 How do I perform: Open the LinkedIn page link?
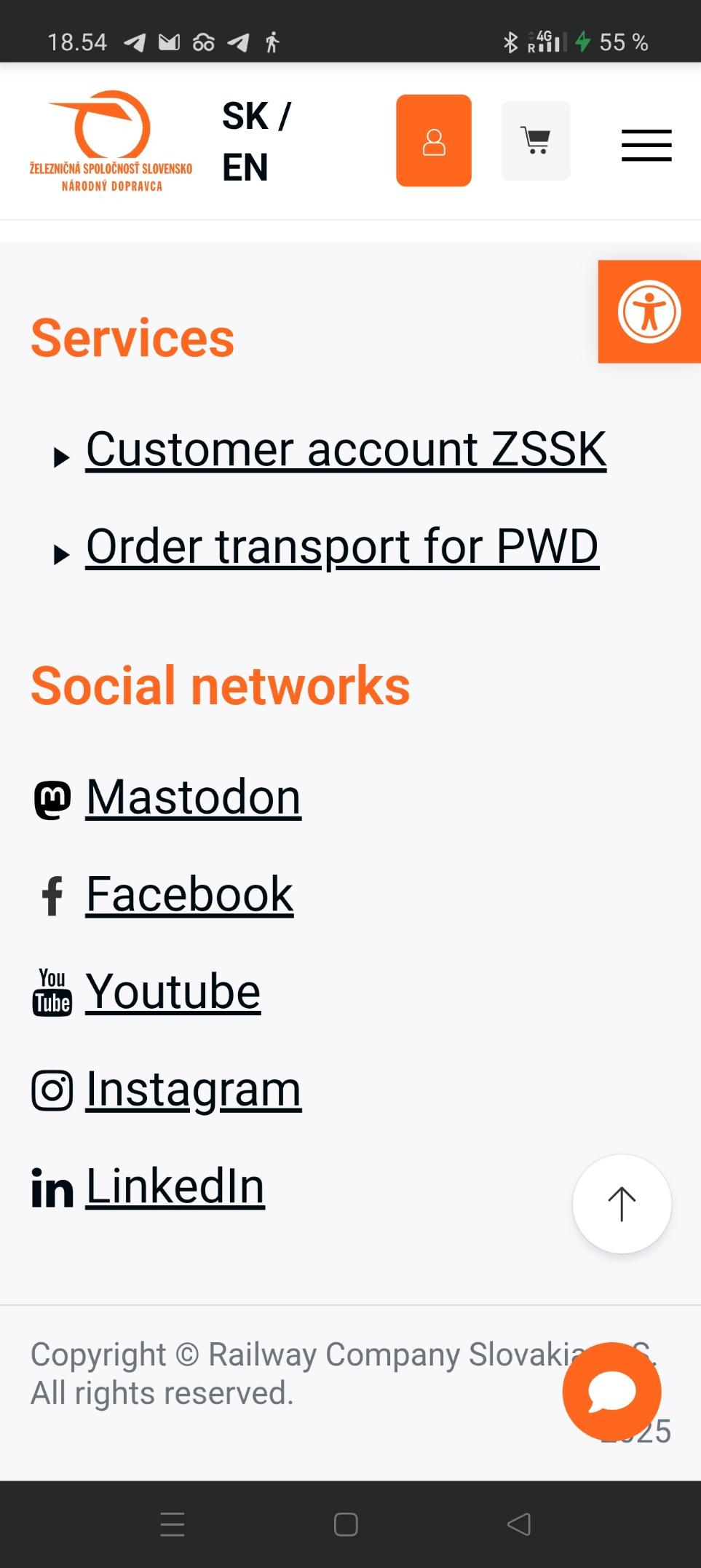click(x=175, y=1186)
